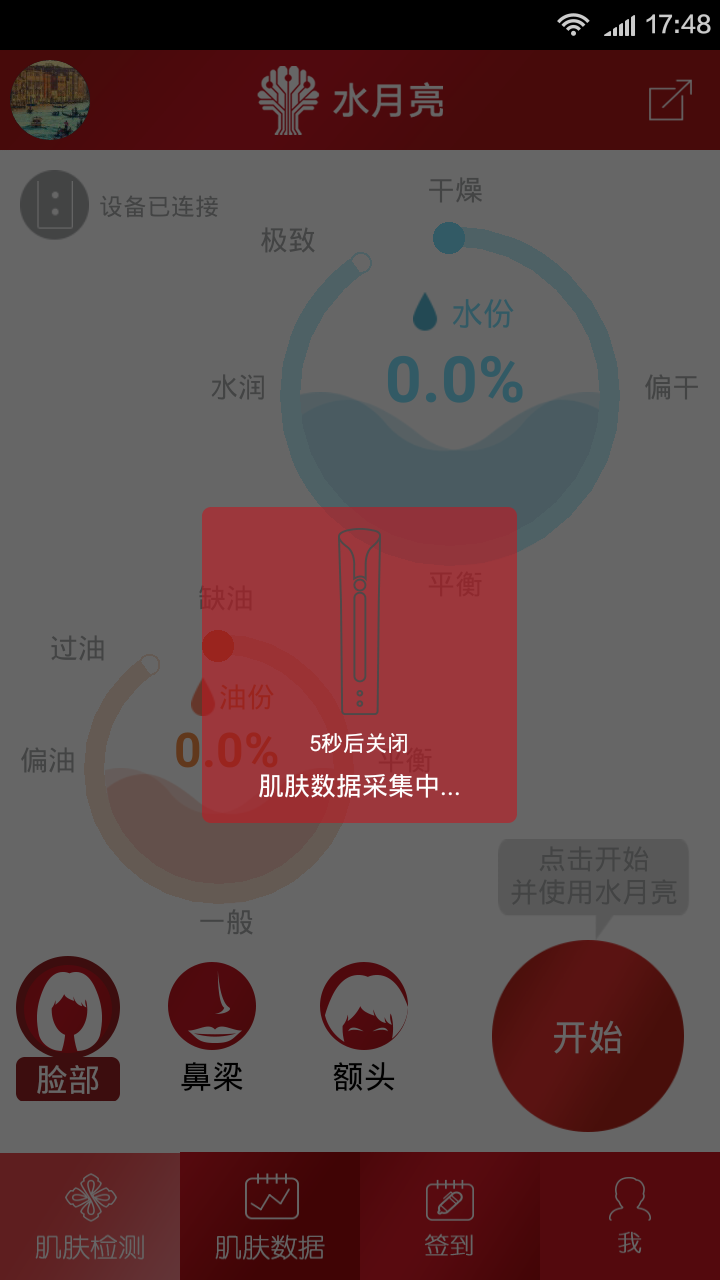This screenshot has width=720, height=1280.
Task: Tap the 开始 start button
Action: (588, 1037)
